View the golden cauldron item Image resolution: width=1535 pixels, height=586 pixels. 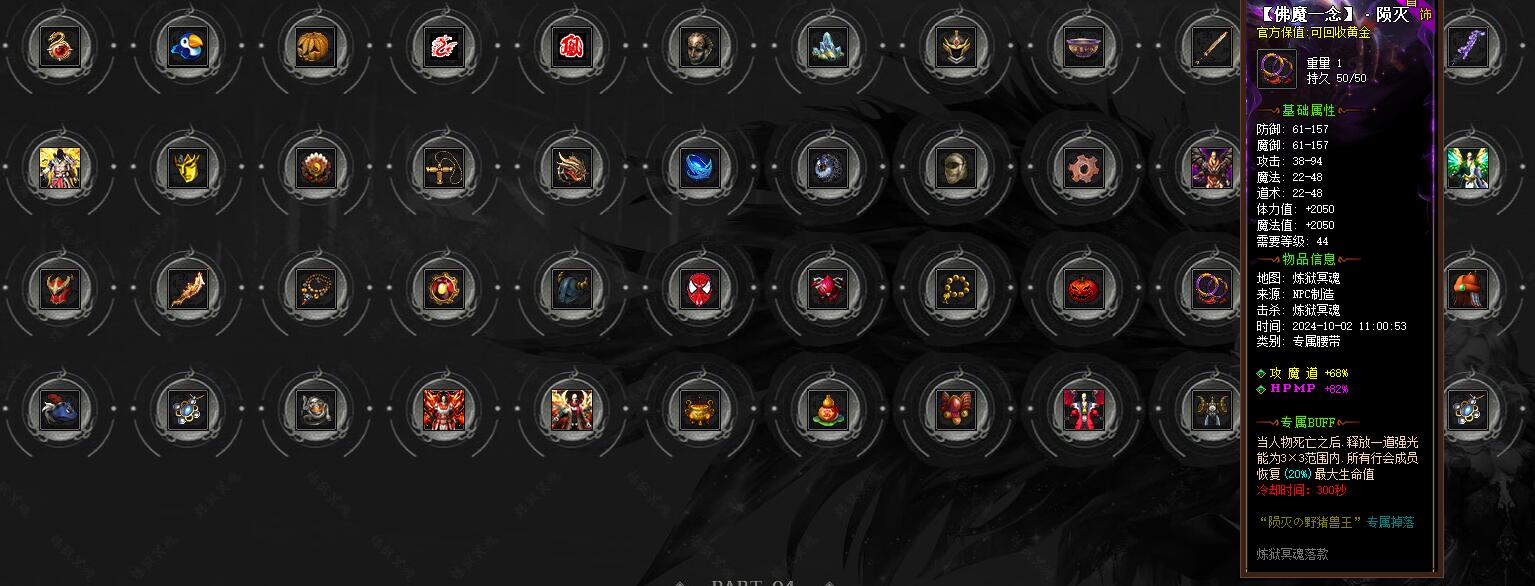coord(700,410)
